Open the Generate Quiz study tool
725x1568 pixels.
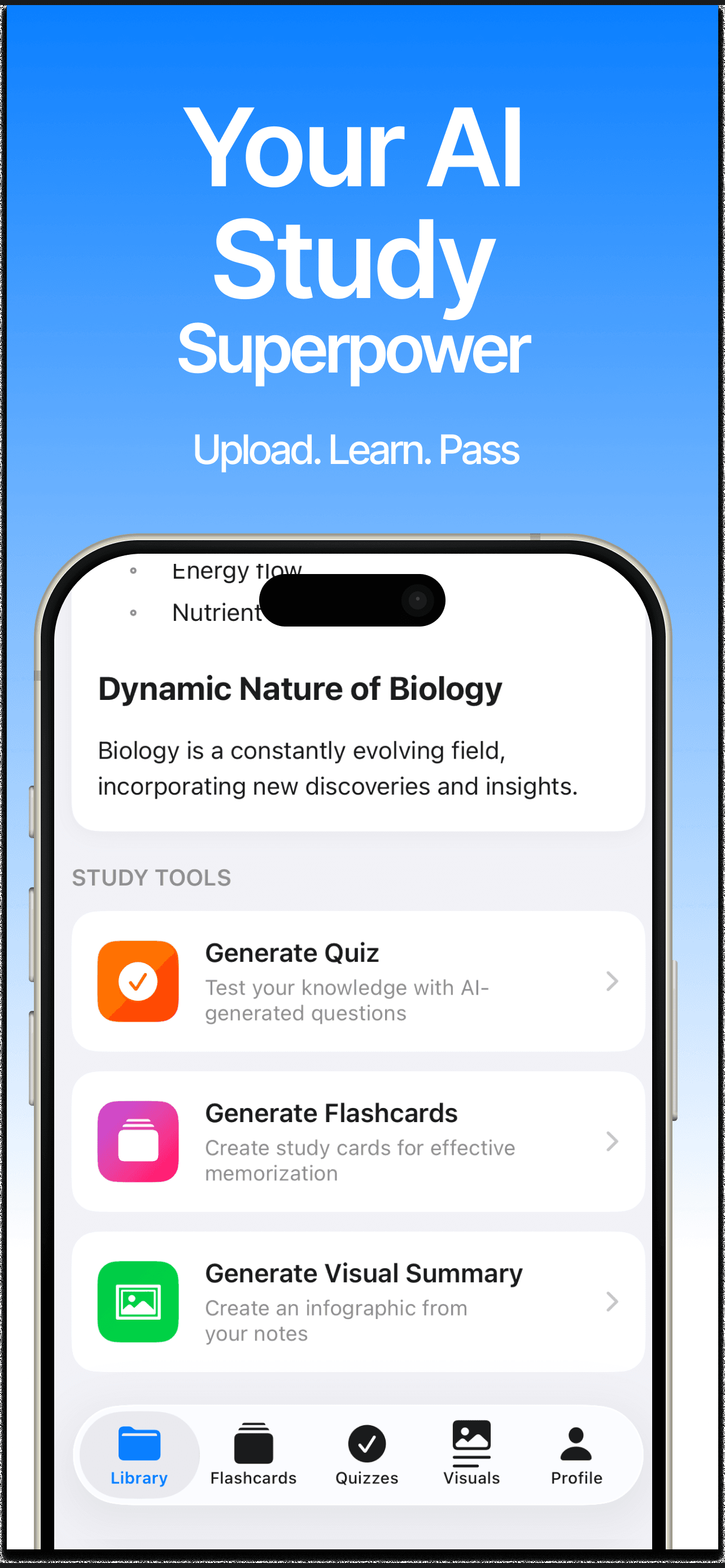[x=358, y=981]
